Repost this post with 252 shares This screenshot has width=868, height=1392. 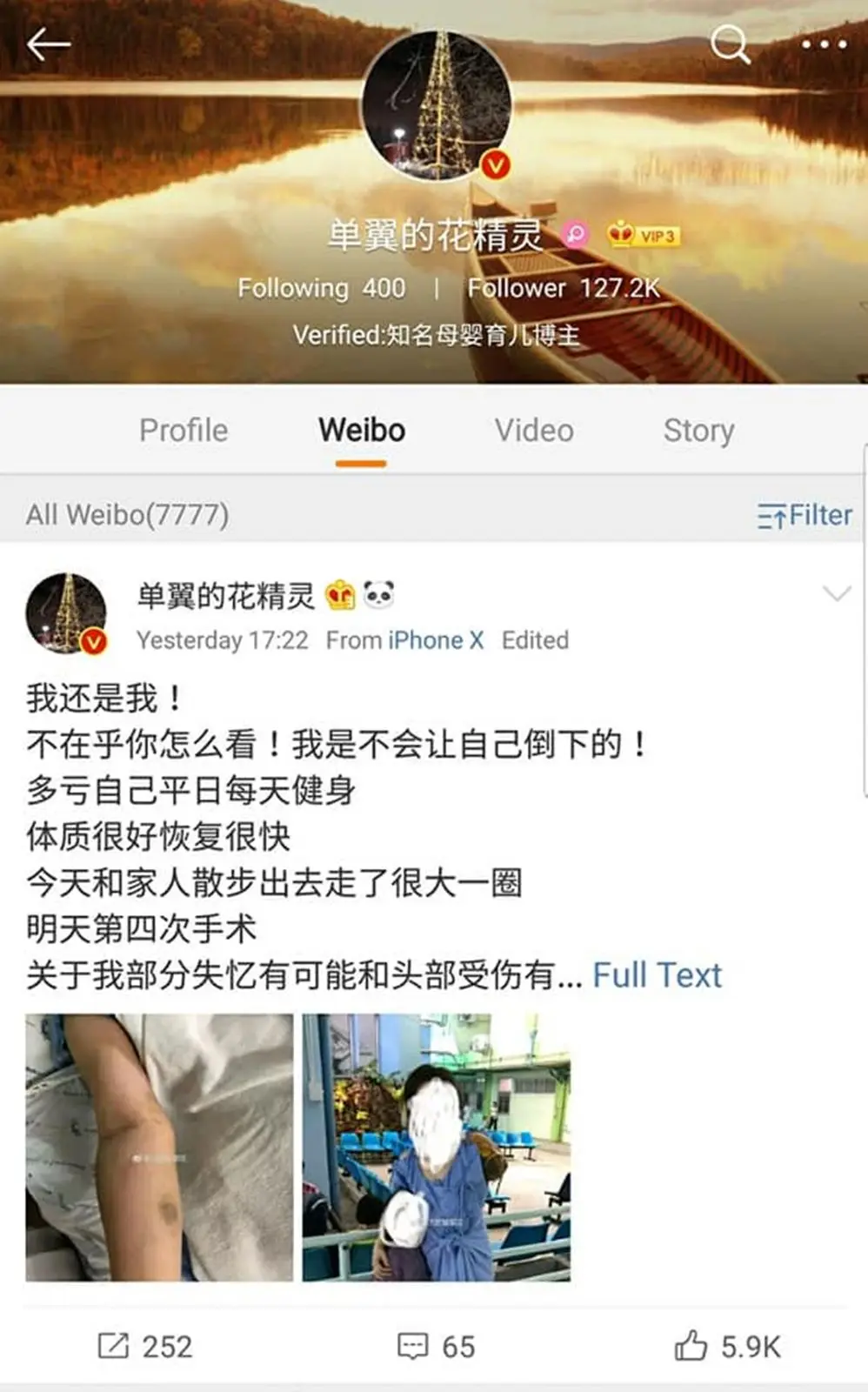[x=144, y=1346]
